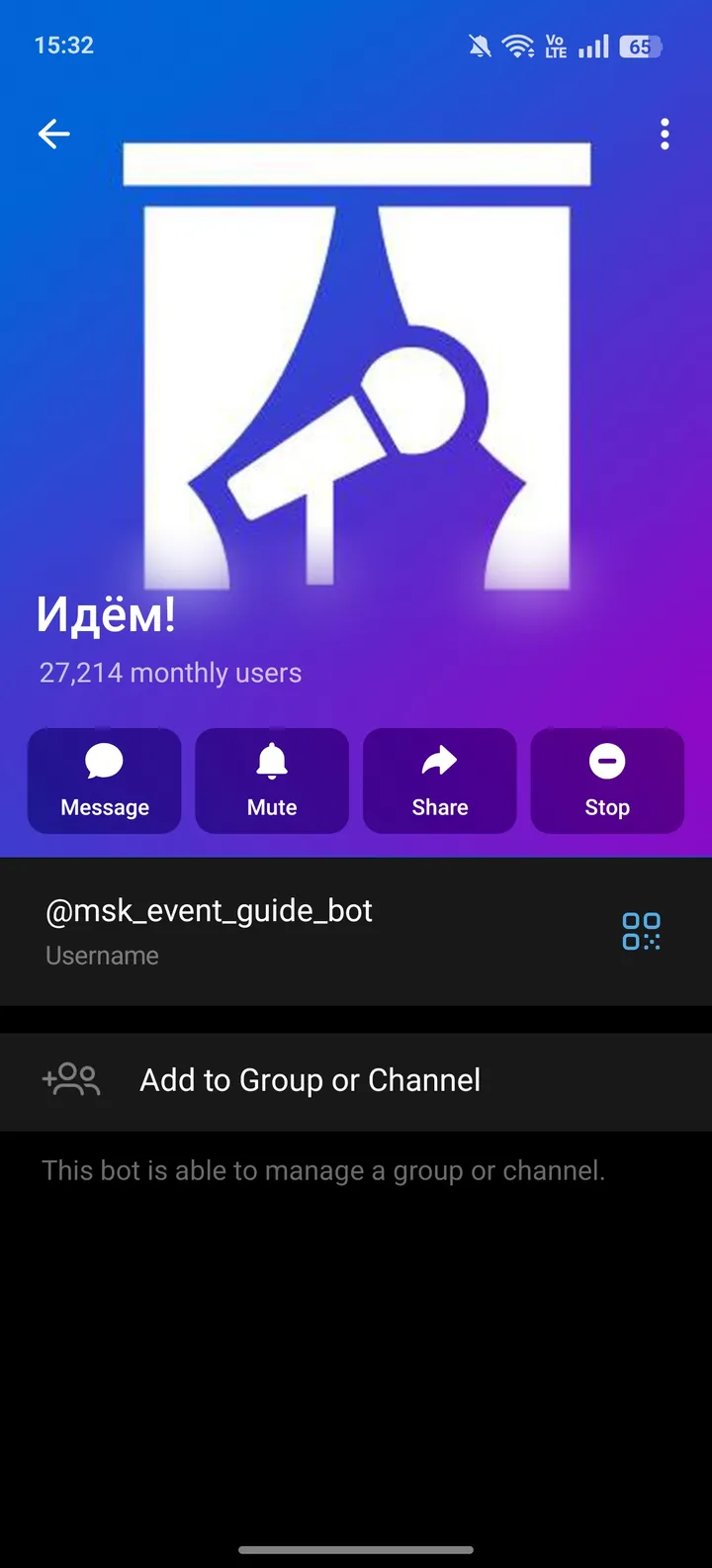
Task: Stop the msk_event_guide_bot
Action: click(x=607, y=781)
